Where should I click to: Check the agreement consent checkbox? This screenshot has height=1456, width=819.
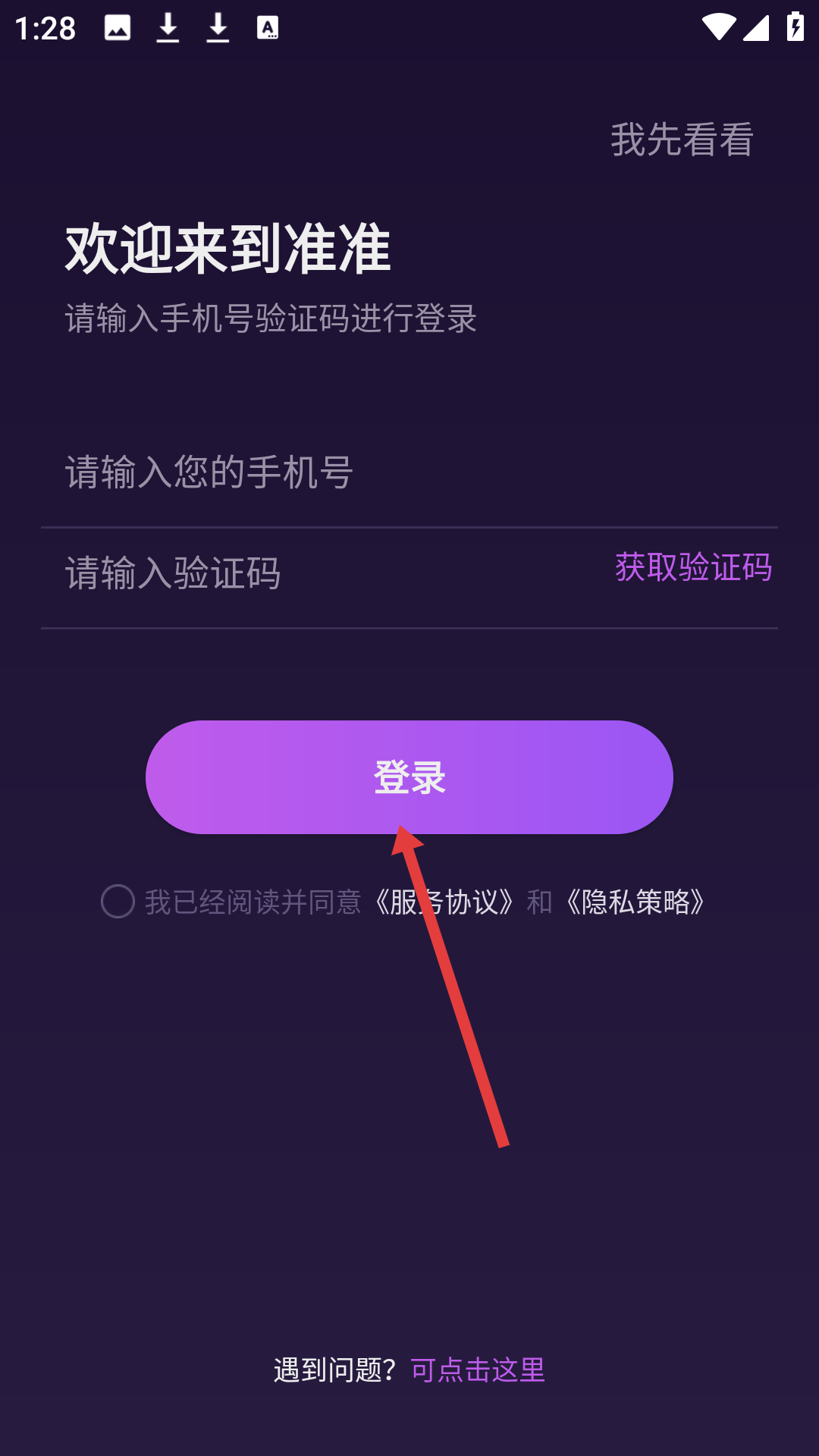[x=118, y=902]
